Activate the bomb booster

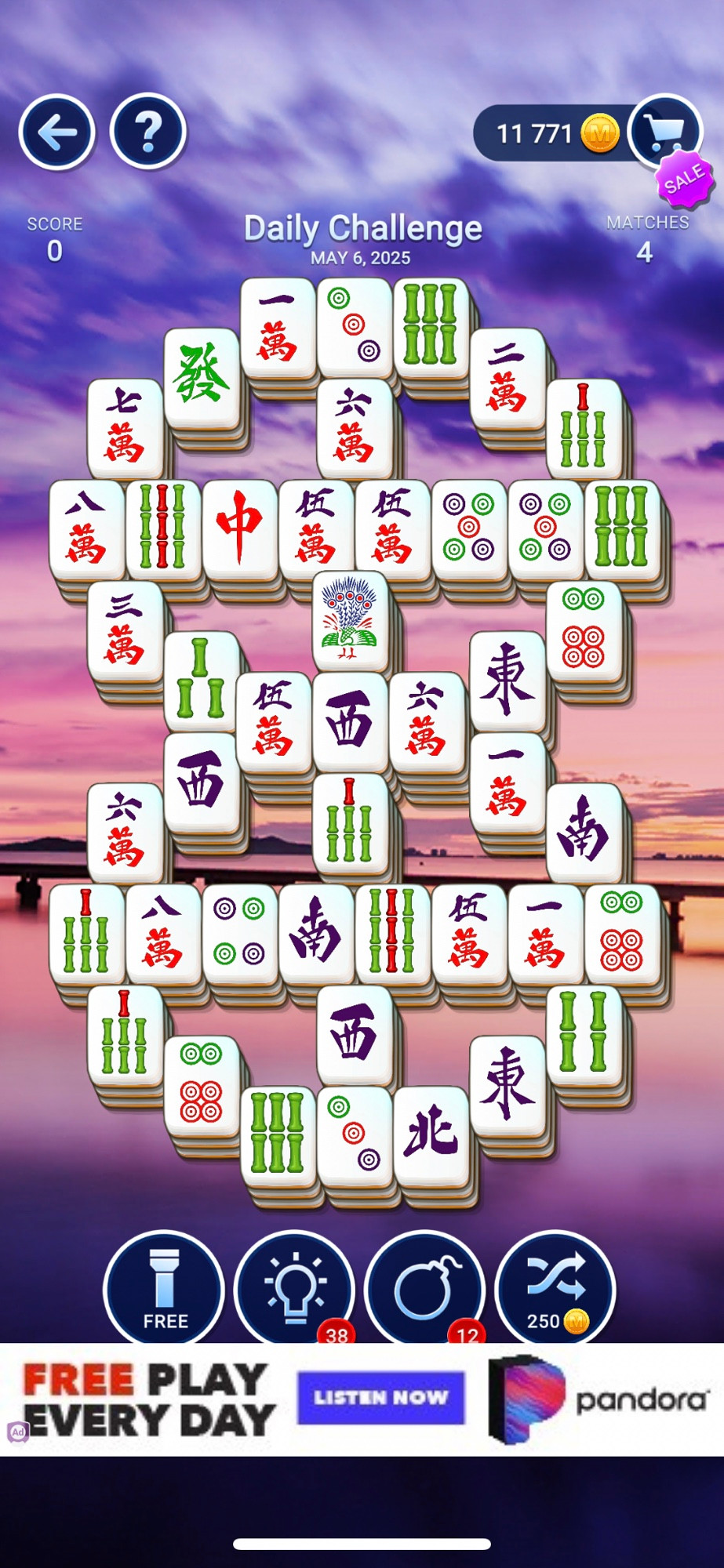pos(425,1289)
